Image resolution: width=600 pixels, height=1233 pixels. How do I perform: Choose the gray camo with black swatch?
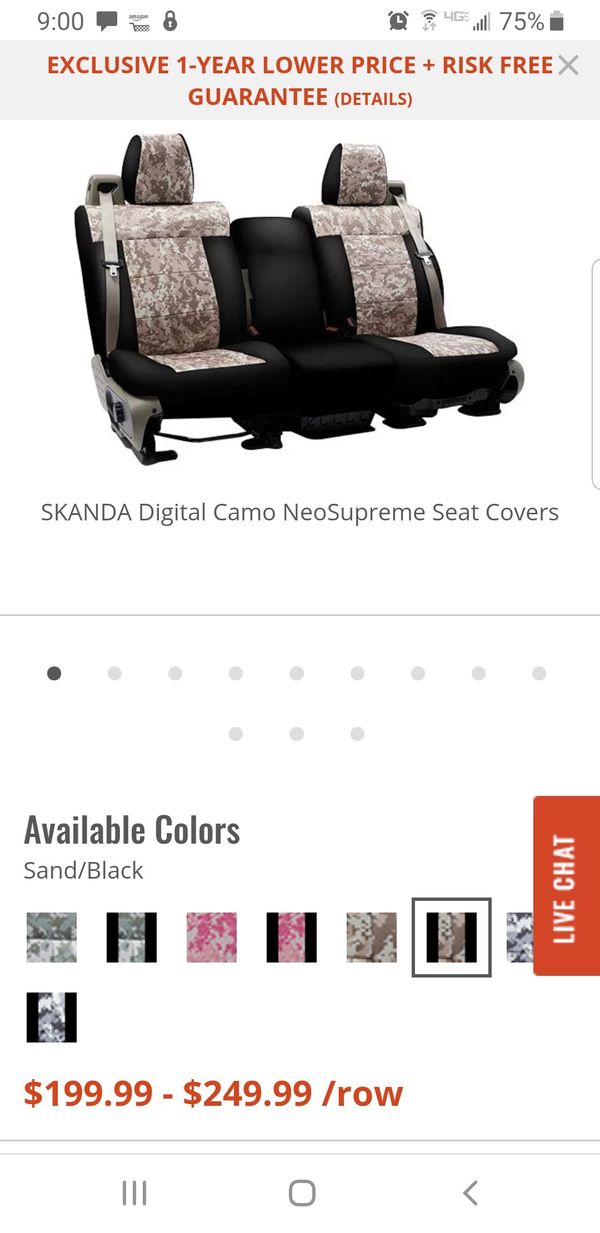(x=132, y=937)
